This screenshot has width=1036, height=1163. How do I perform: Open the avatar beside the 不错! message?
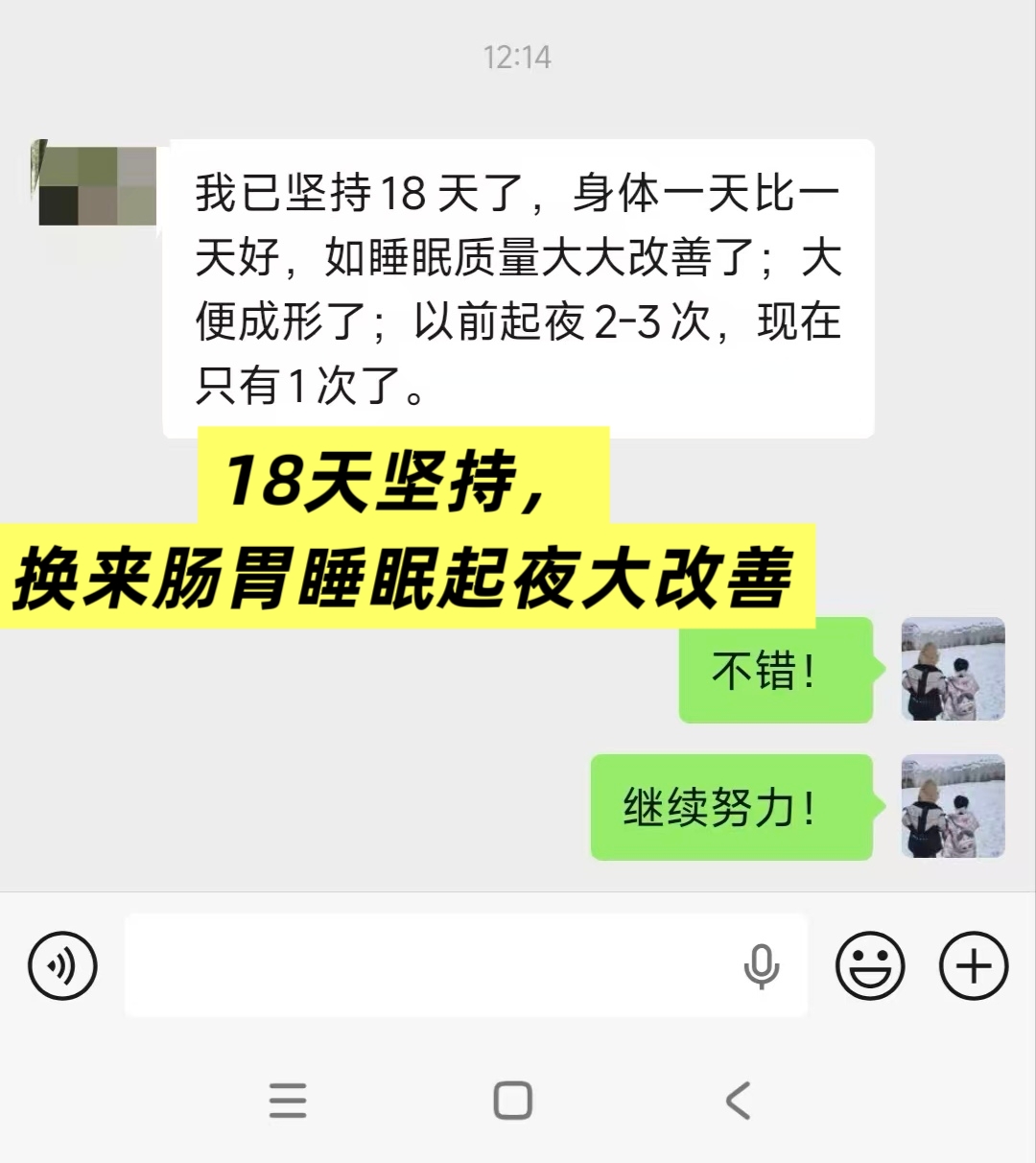(x=953, y=670)
